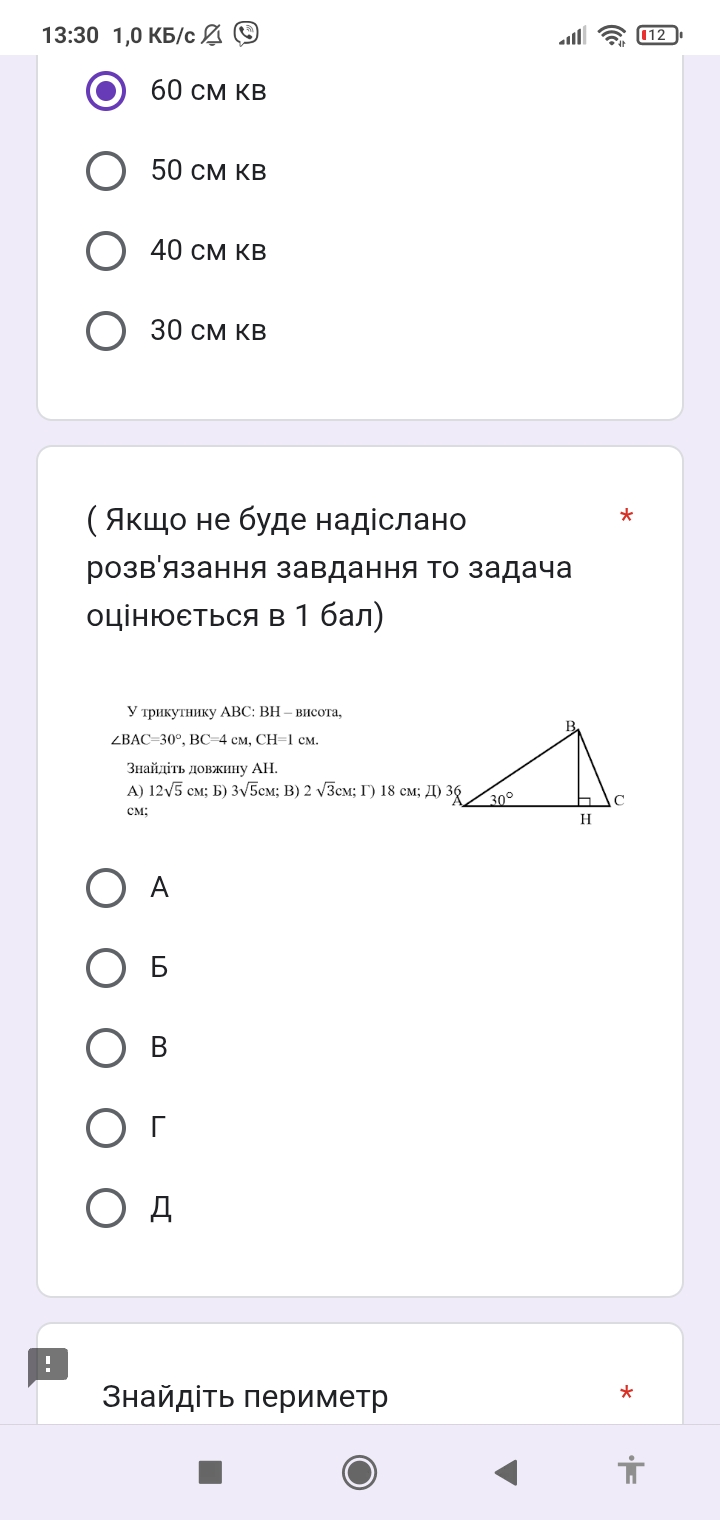The width and height of the screenshot is (720, 1520).
Task: Open the accessibility shortcut button
Action: coord(630,1471)
